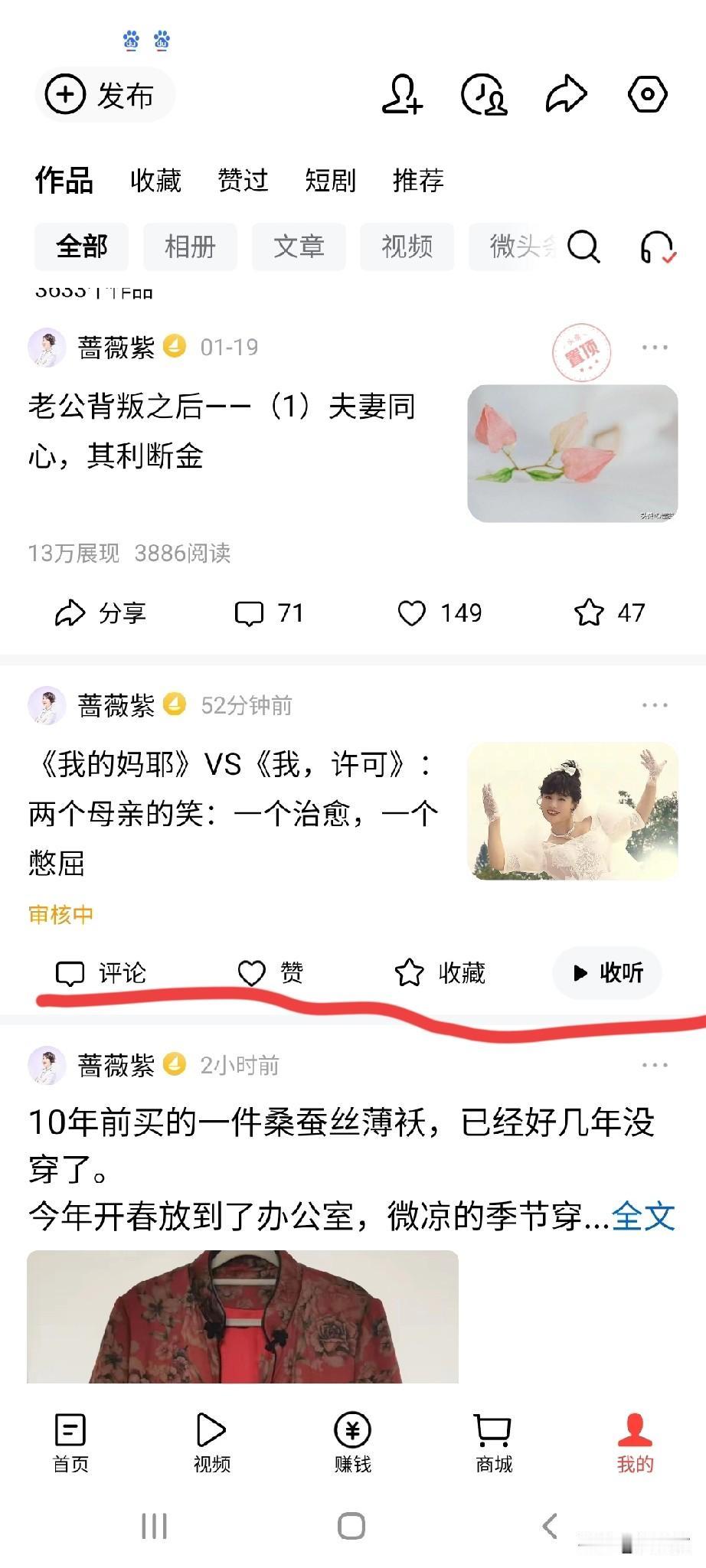The image size is (706, 1568).
Task: Open the browsing history clock icon
Action: pyautogui.click(x=483, y=95)
